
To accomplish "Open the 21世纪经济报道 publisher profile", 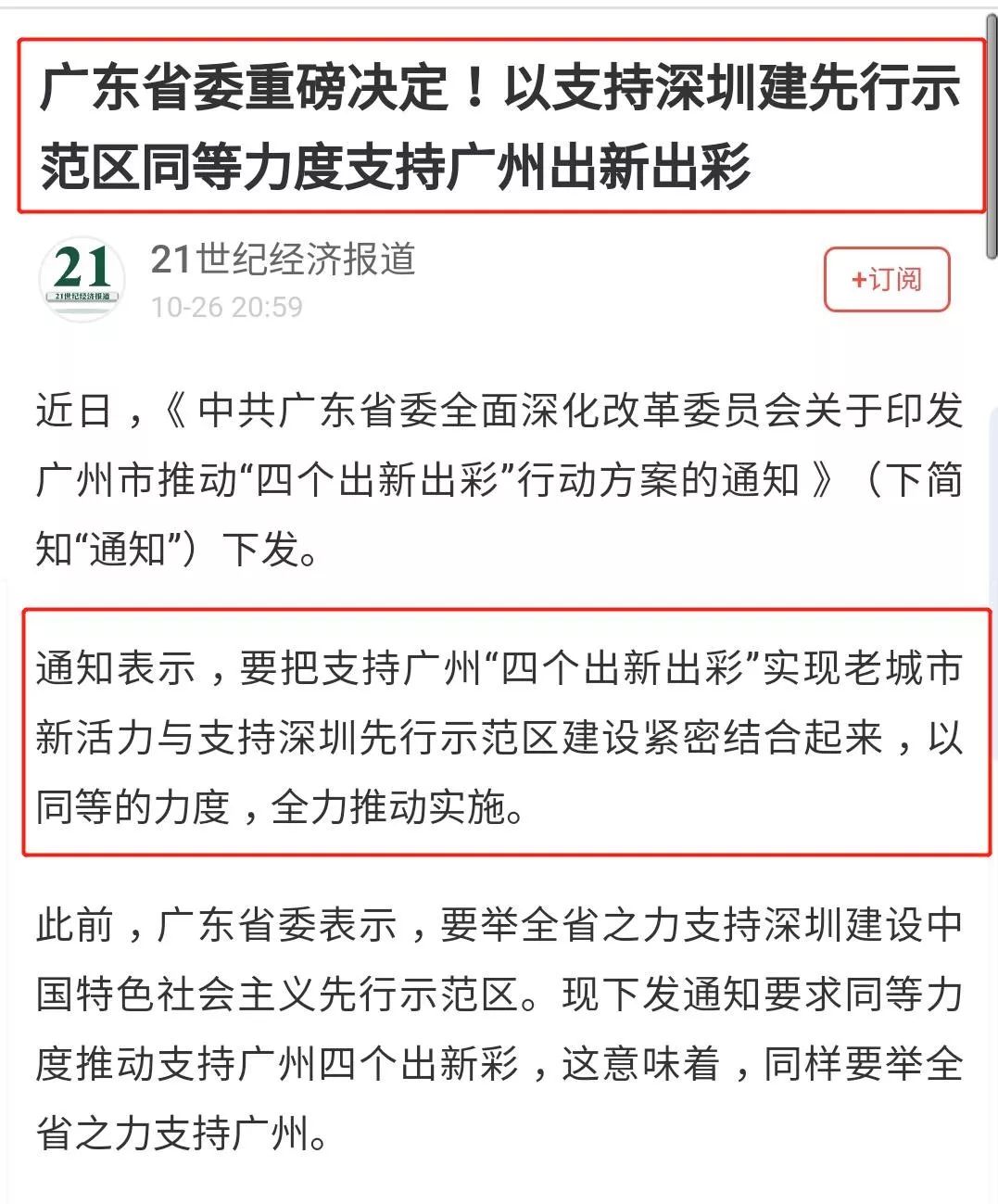I will pyautogui.click(x=283, y=260).
